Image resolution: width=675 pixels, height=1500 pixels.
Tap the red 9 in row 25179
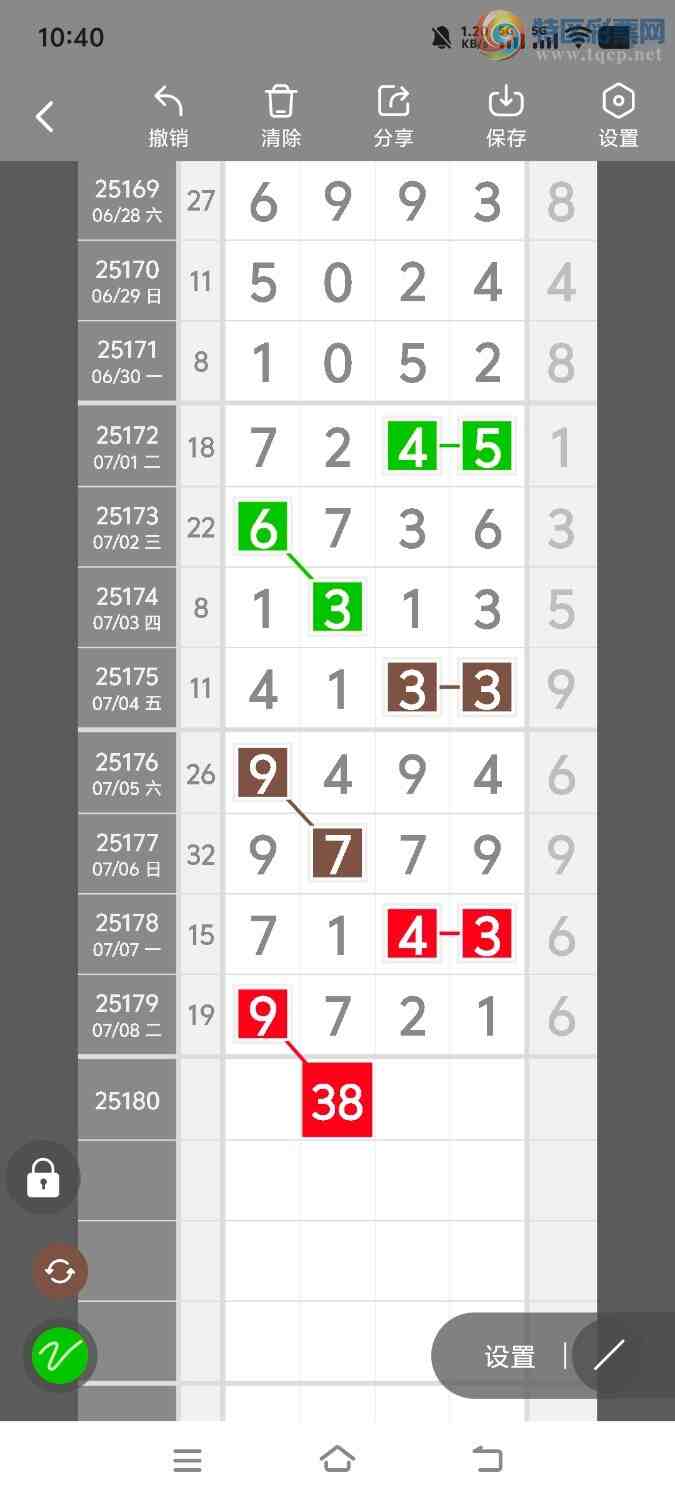[x=262, y=1015]
